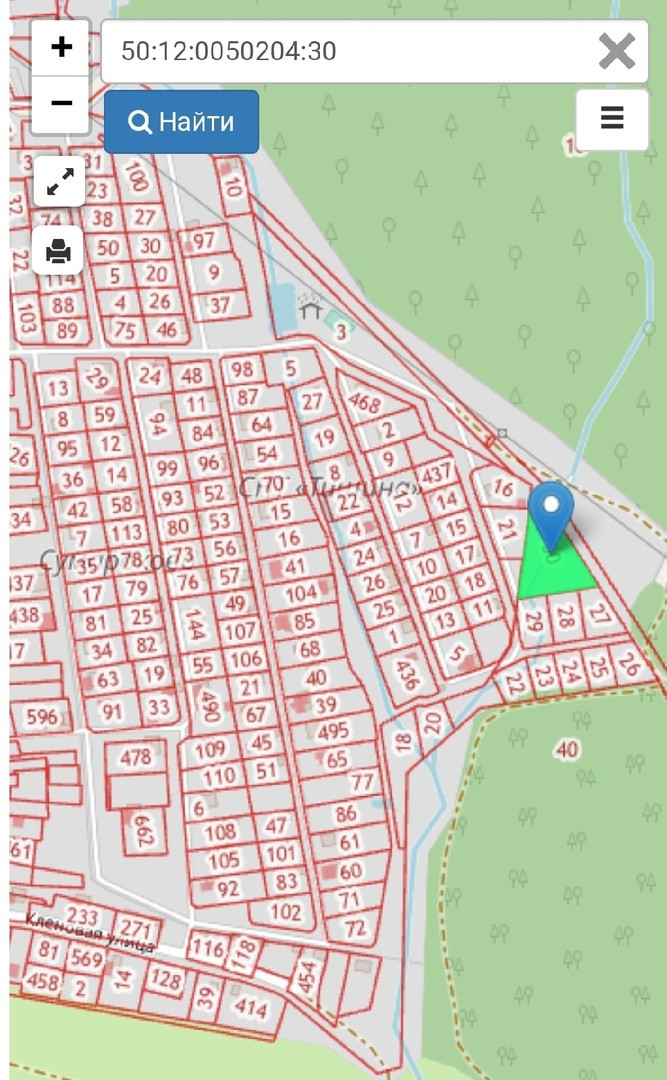Tap the Найти search button
667x1080 pixels.
[x=181, y=122]
